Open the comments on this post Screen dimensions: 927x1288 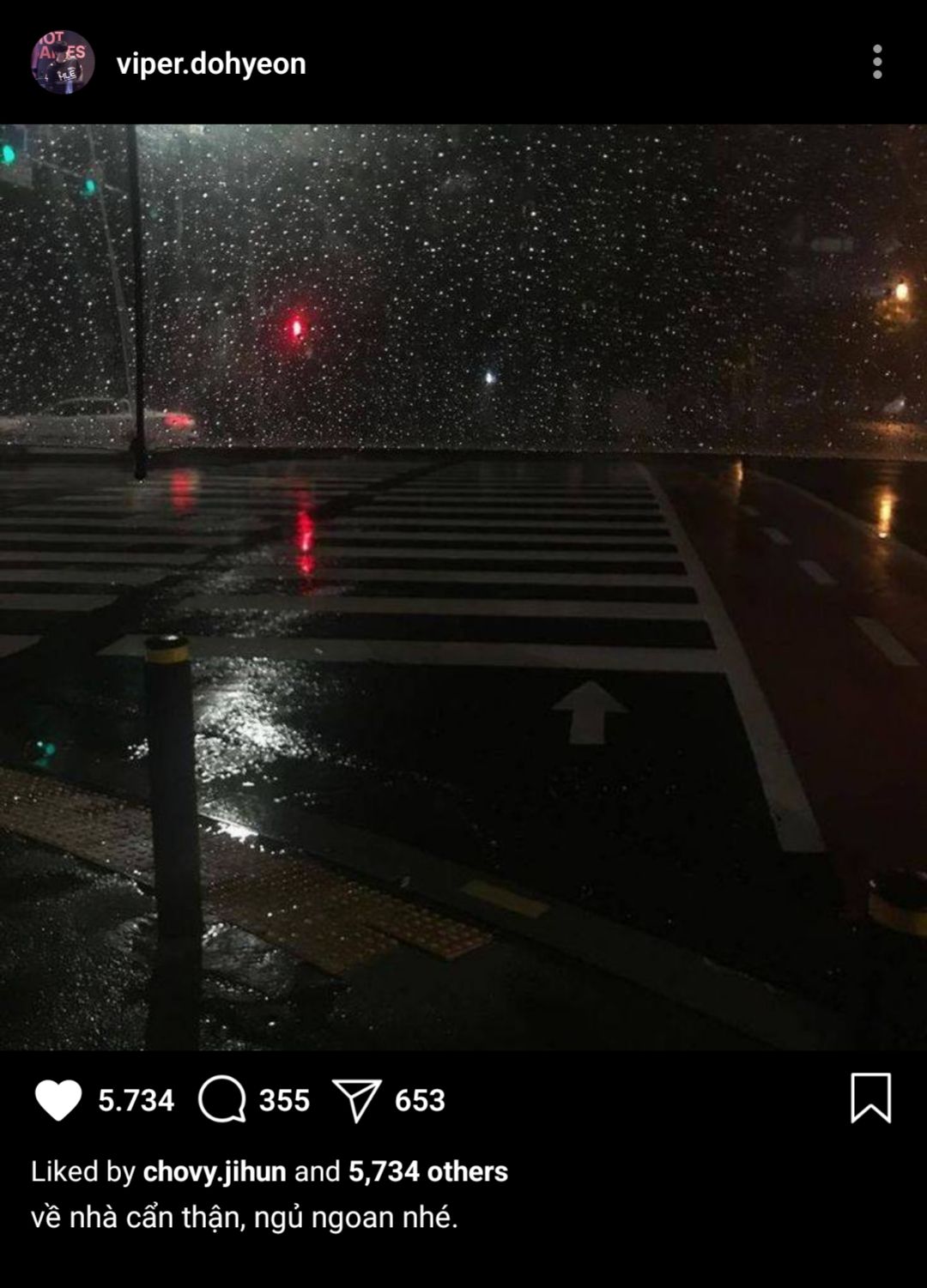pos(222,1100)
